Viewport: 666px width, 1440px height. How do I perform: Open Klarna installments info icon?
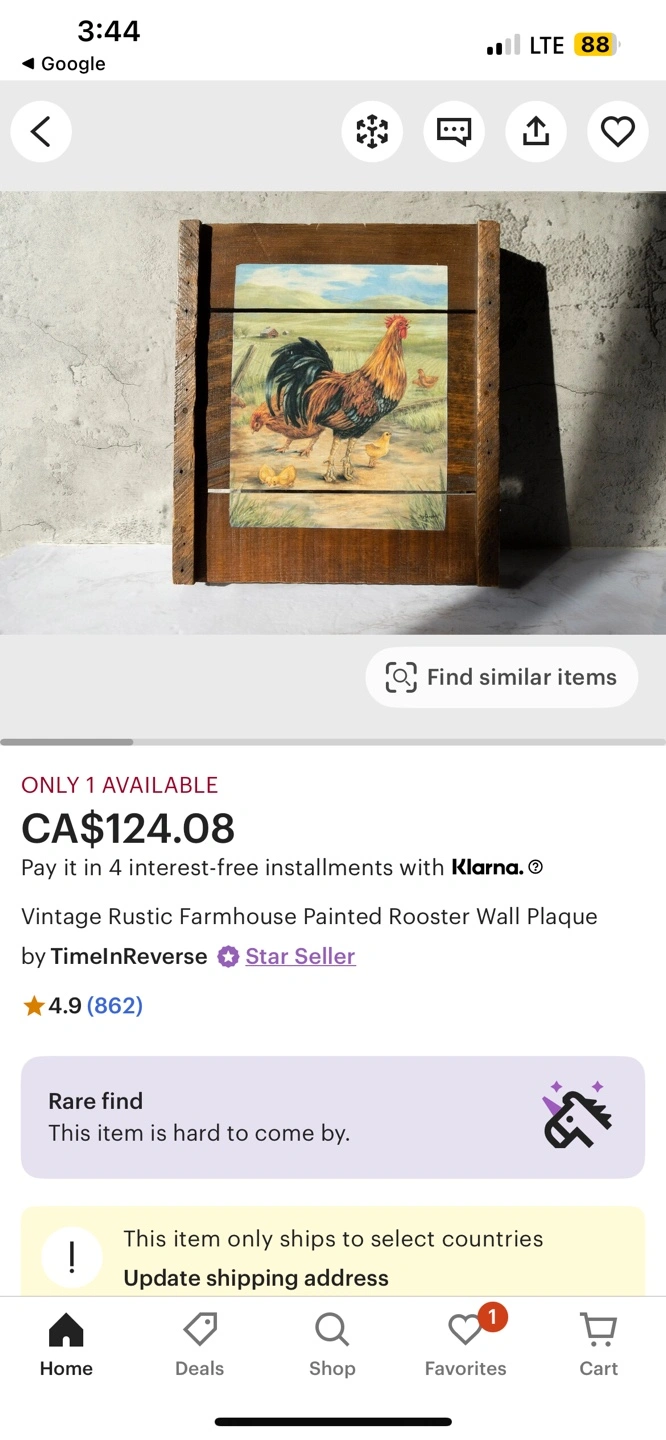(x=536, y=867)
